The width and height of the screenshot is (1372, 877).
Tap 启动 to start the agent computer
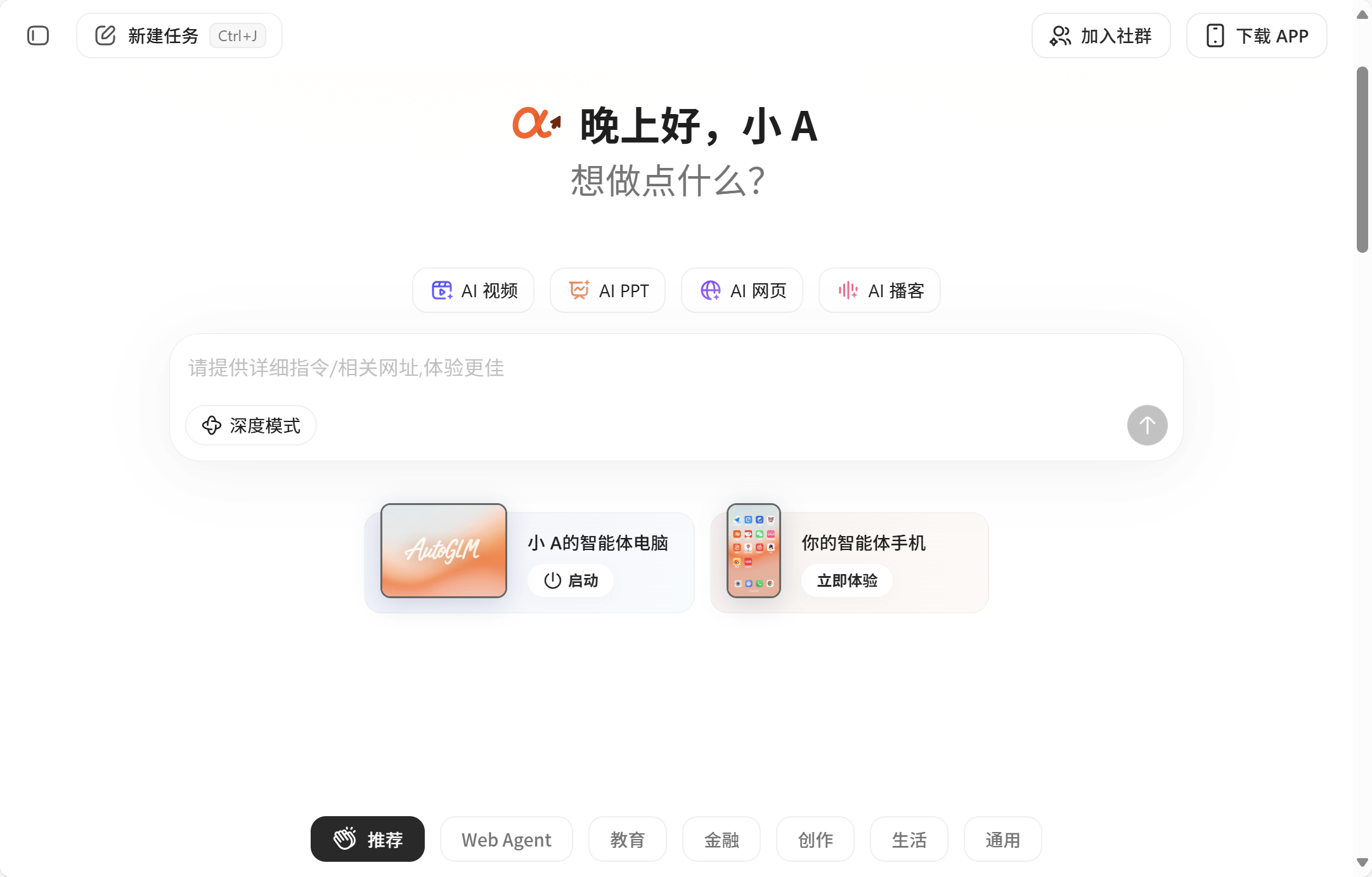point(571,580)
